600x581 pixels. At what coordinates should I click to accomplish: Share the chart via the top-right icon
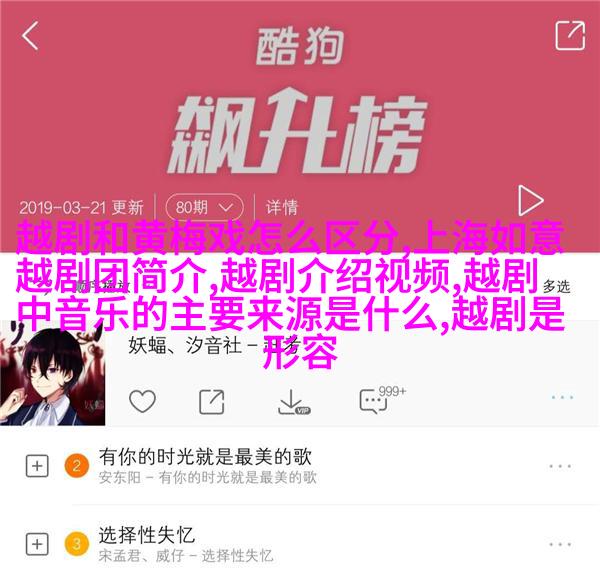(568, 37)
